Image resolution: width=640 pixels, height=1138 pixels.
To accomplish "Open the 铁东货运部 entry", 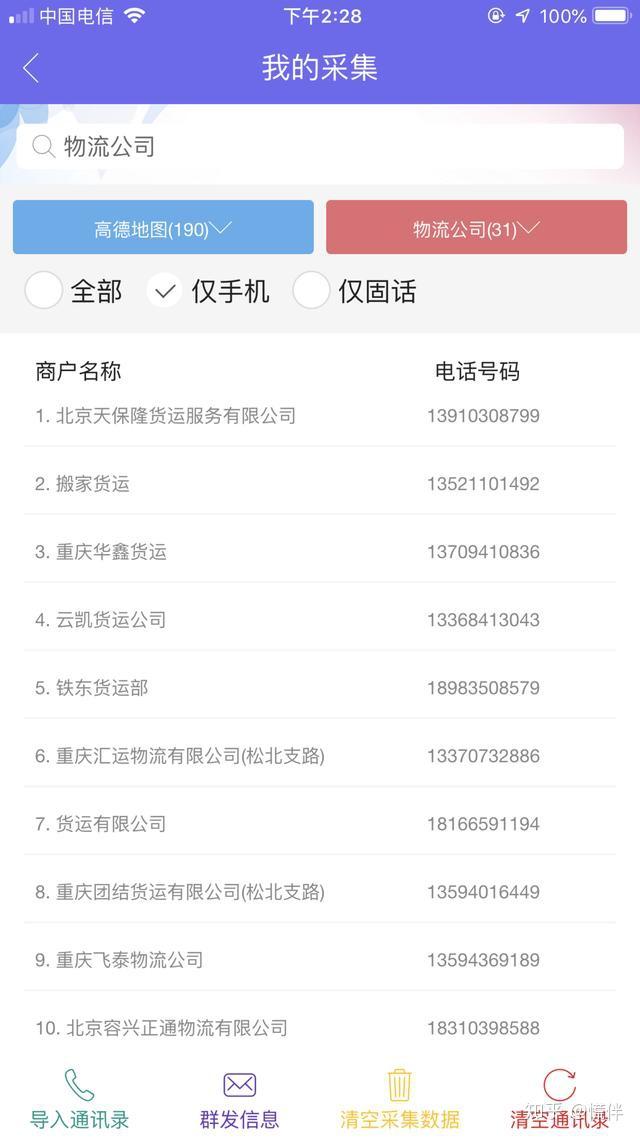I will 320,687.
